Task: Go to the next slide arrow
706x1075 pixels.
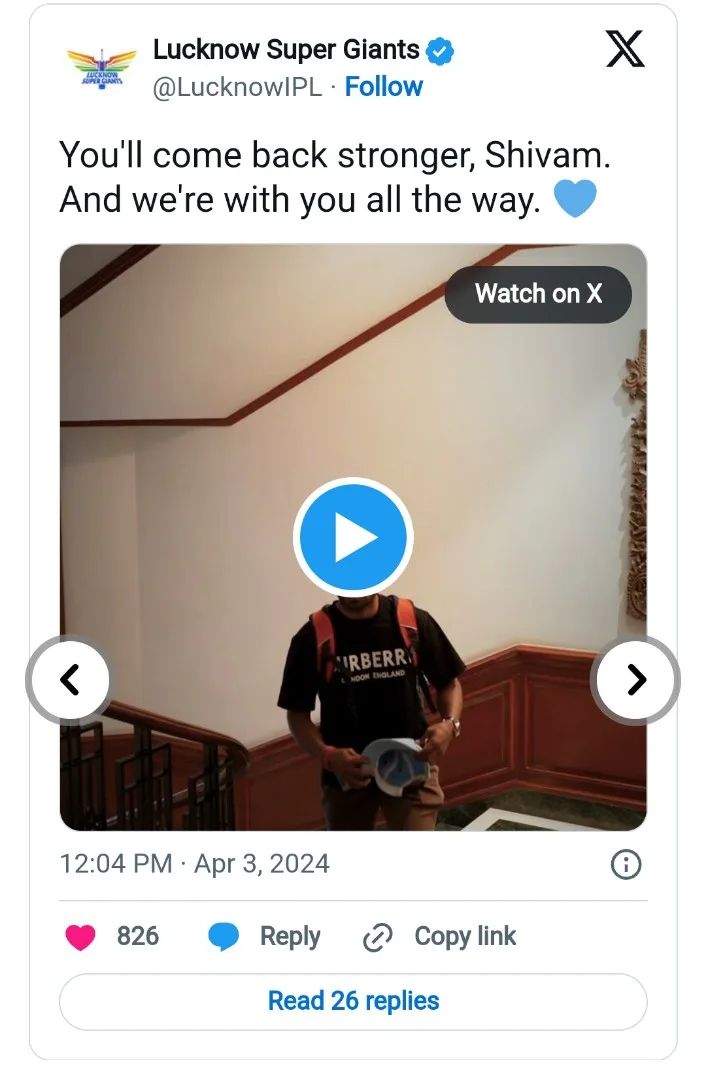Action: point(636,680)
